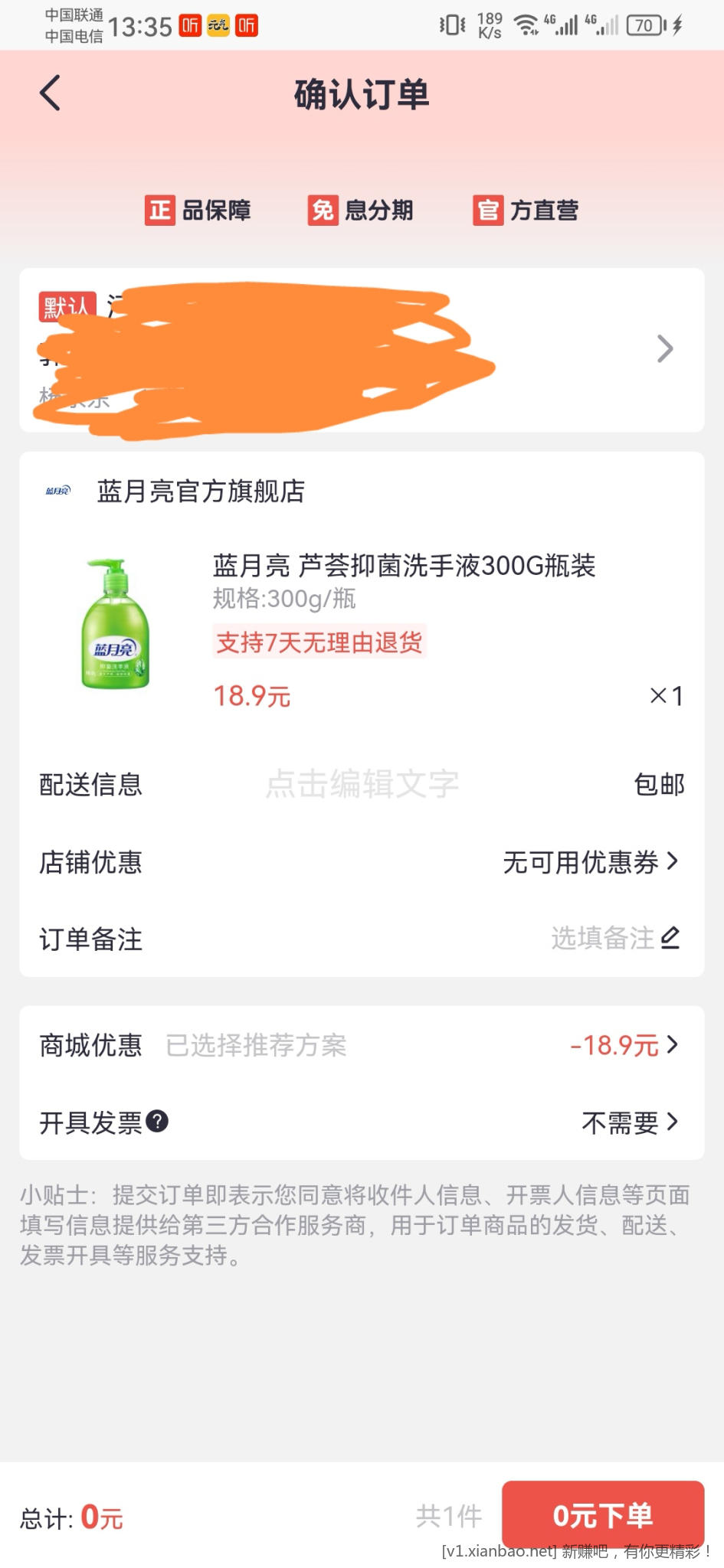The width and height of the screenshot is (724, 1568).
Task: Go back from the 确认订单 page
Action: pyautogui.click(x=51, y=94)
